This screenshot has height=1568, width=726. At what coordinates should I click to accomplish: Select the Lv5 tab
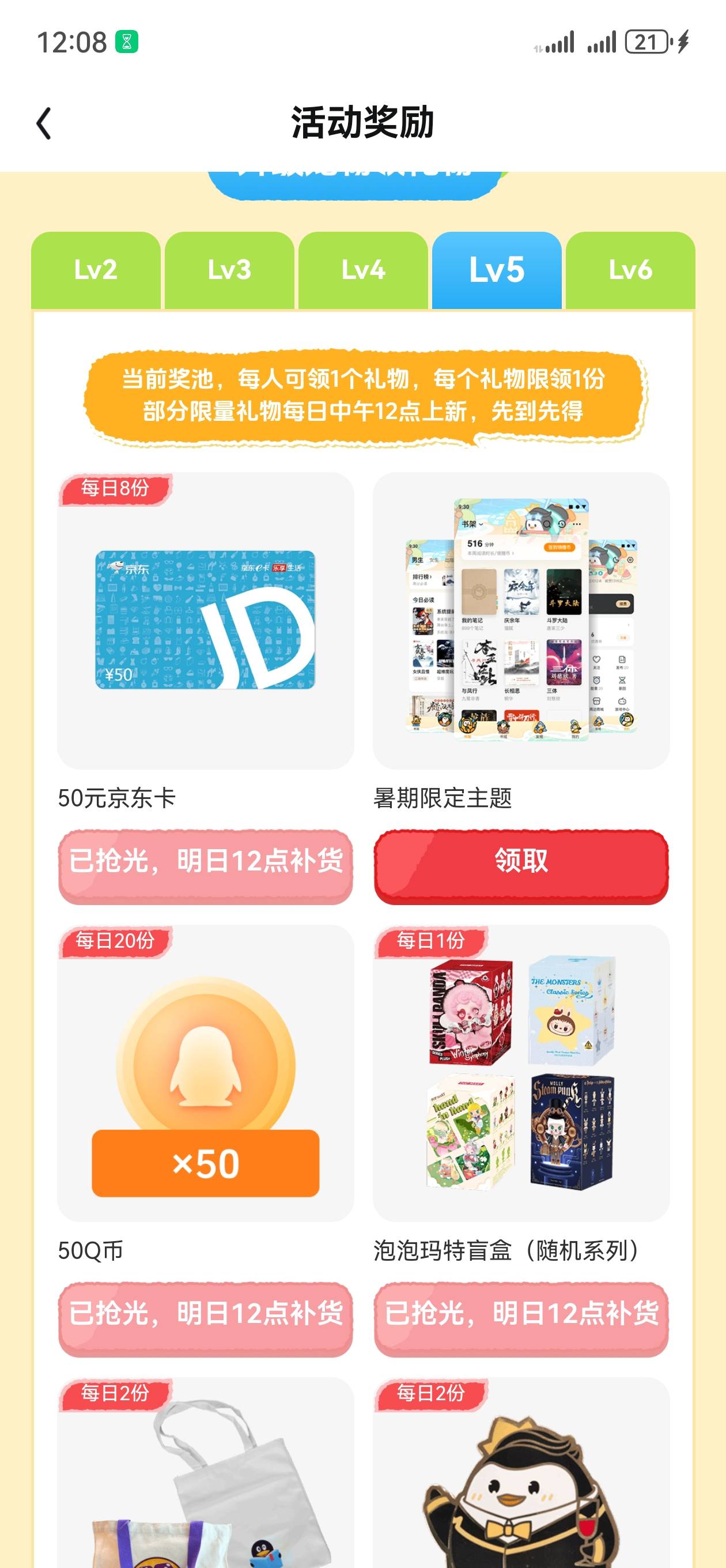497,270
